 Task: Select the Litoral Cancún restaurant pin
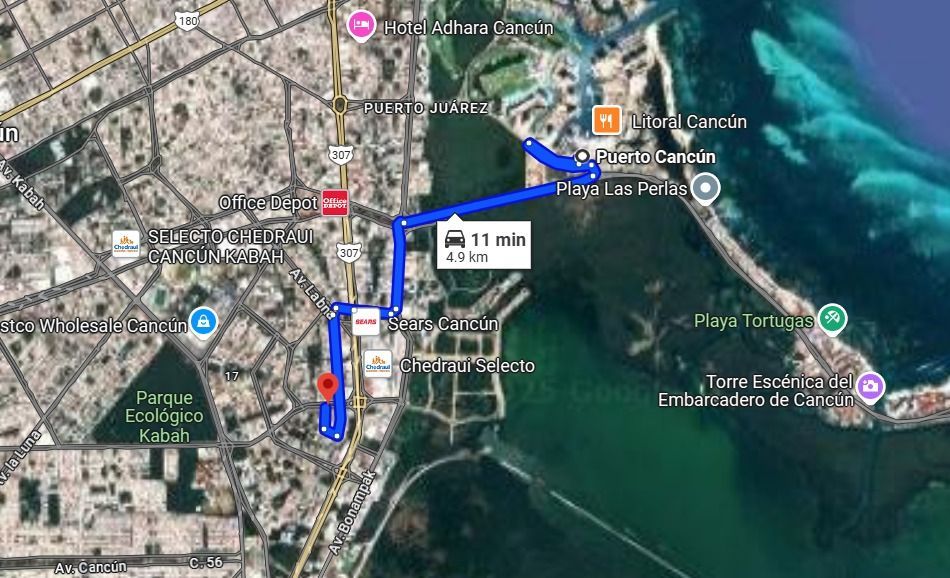coord(606,120)
